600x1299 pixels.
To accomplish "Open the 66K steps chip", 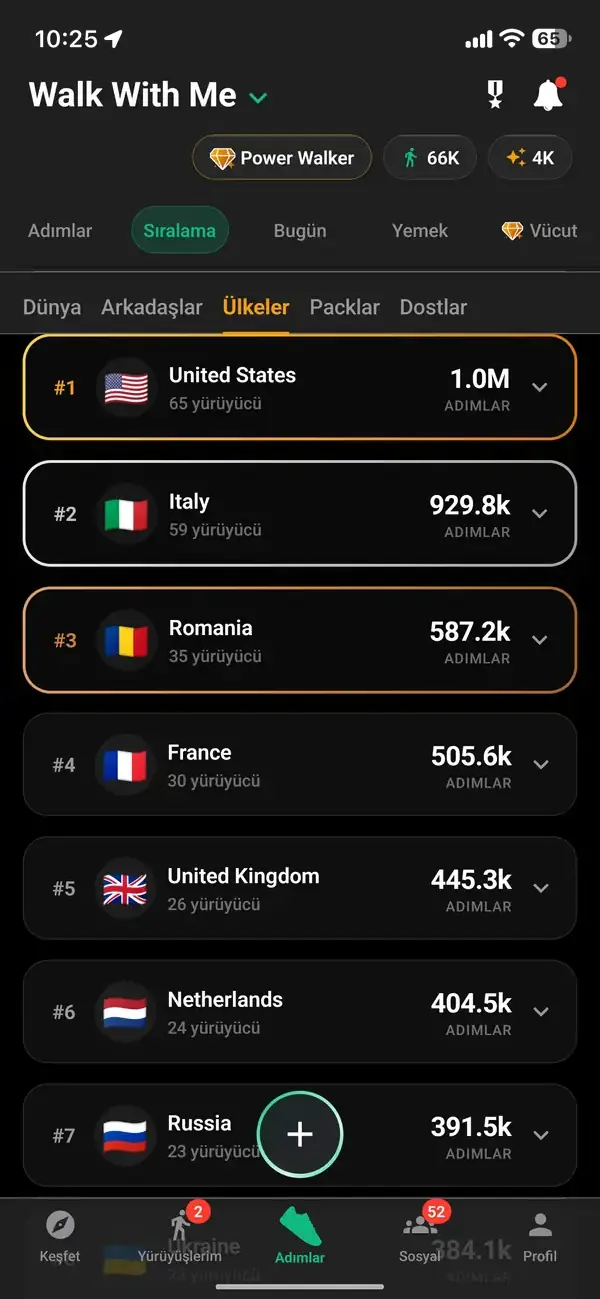I will coord(430,158).
